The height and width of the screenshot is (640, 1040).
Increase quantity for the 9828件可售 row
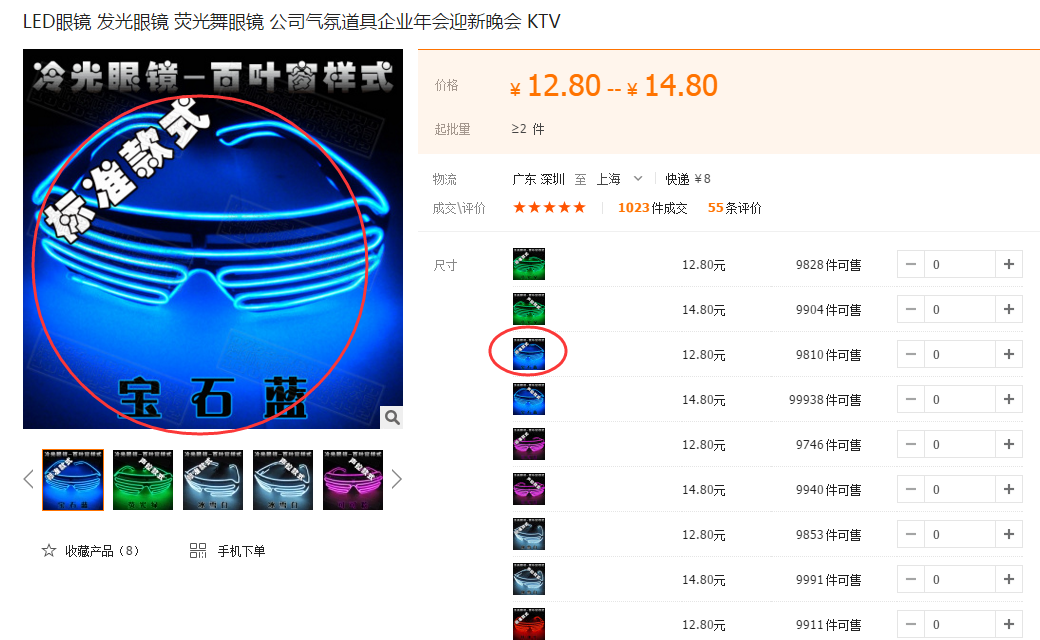(x=1009, y=265)
